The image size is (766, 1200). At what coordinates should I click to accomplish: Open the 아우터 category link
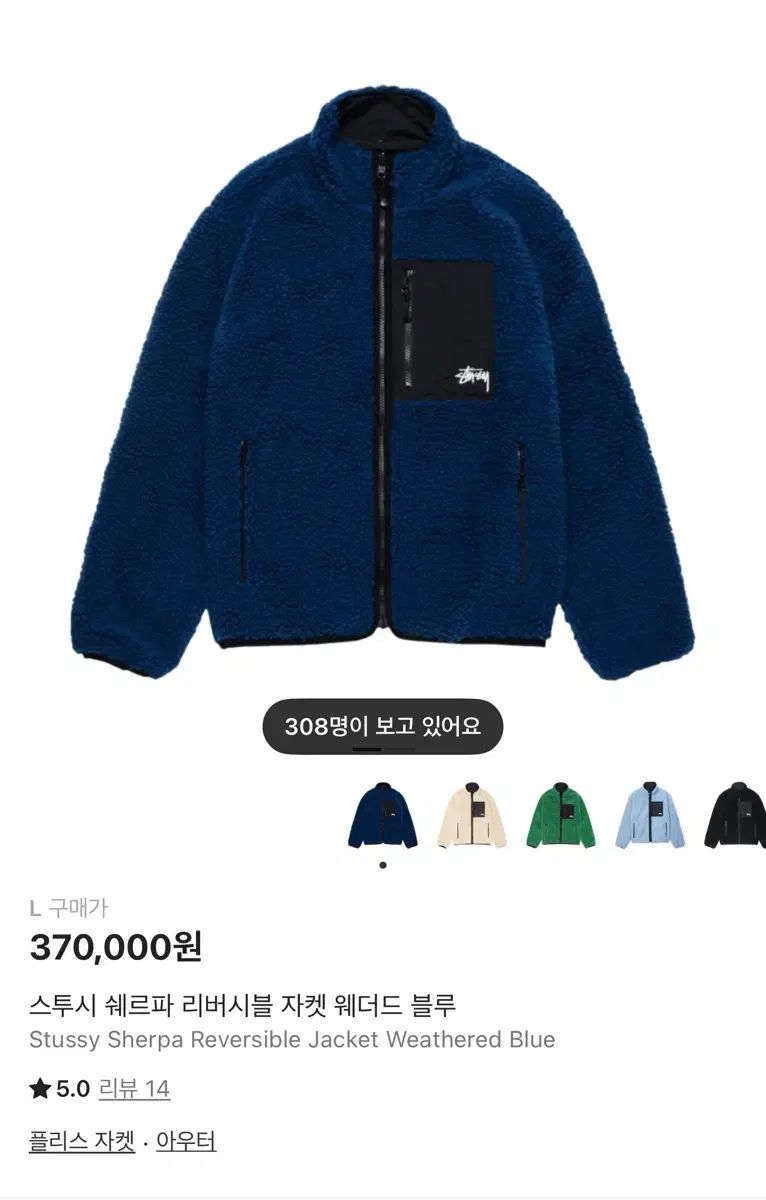click(186, 1141)
